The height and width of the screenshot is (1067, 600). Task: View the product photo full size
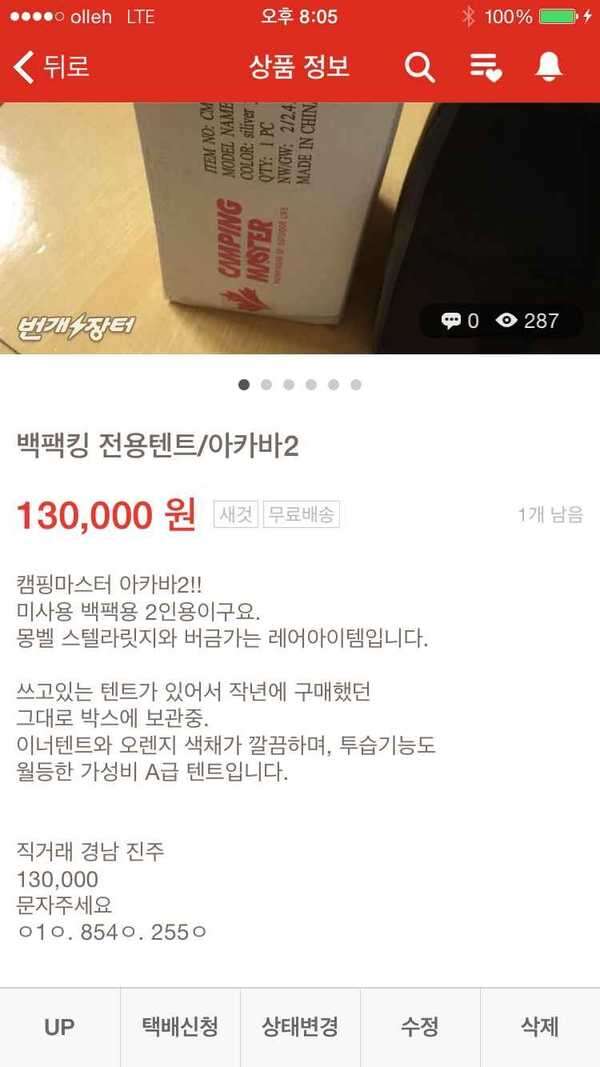(300, 228)
